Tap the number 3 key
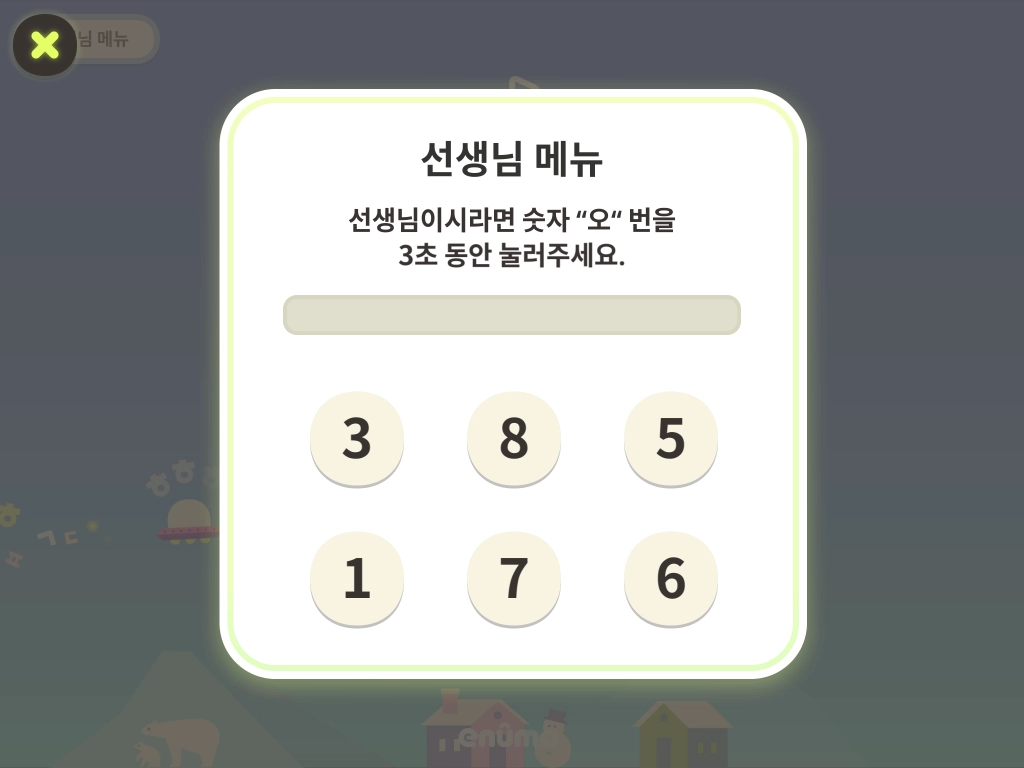 (357, 438)
